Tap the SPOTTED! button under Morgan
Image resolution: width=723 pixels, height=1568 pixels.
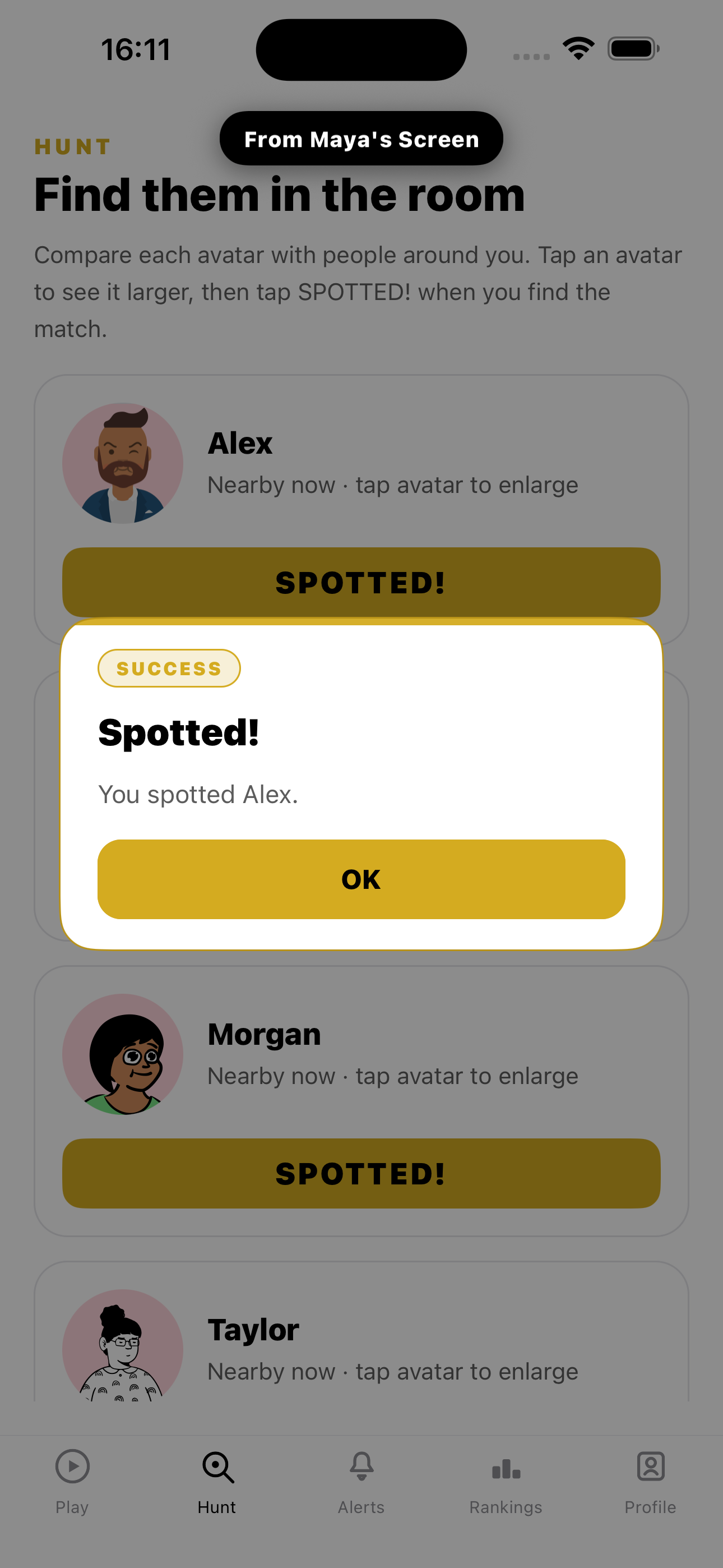tap(361, 1173)
